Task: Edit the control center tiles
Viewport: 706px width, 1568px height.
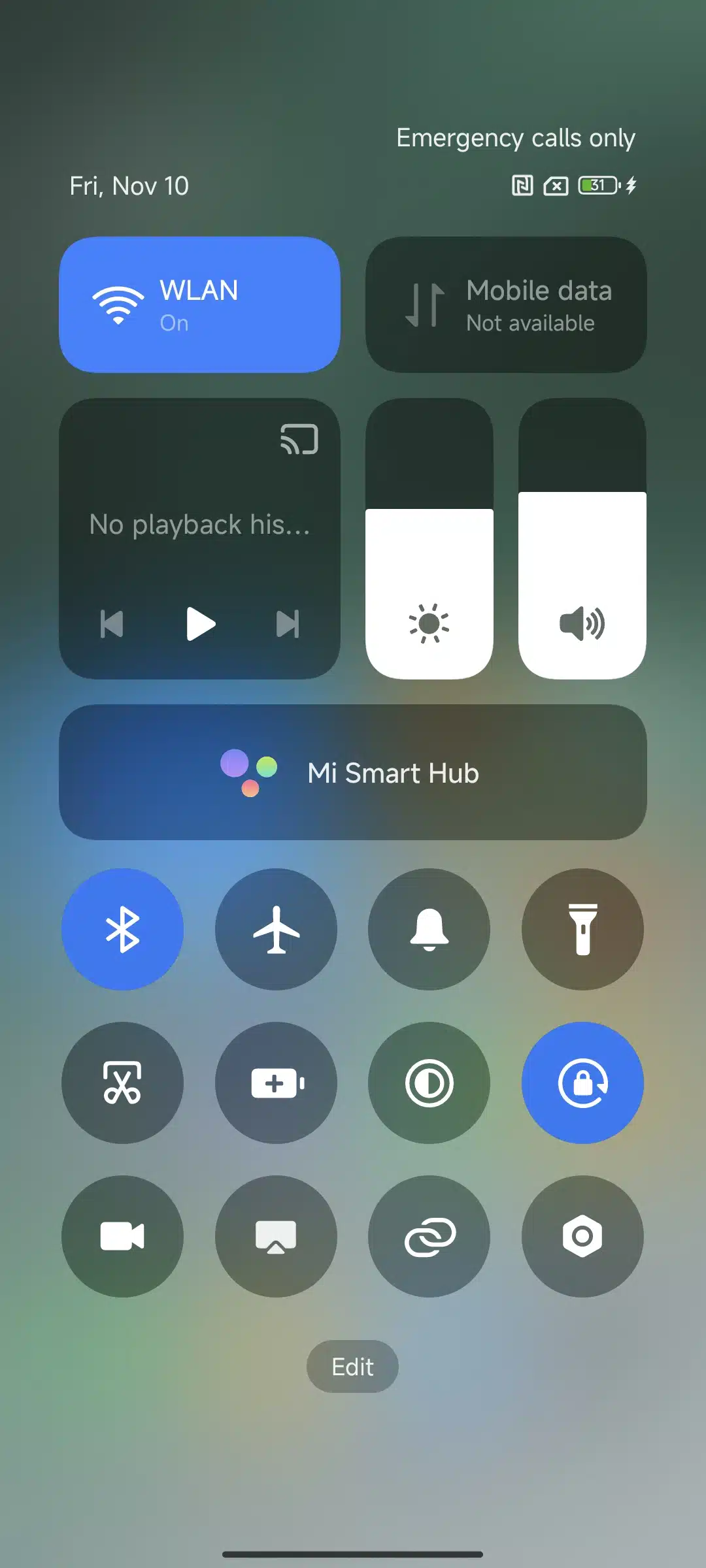Action: [352, 1367]
